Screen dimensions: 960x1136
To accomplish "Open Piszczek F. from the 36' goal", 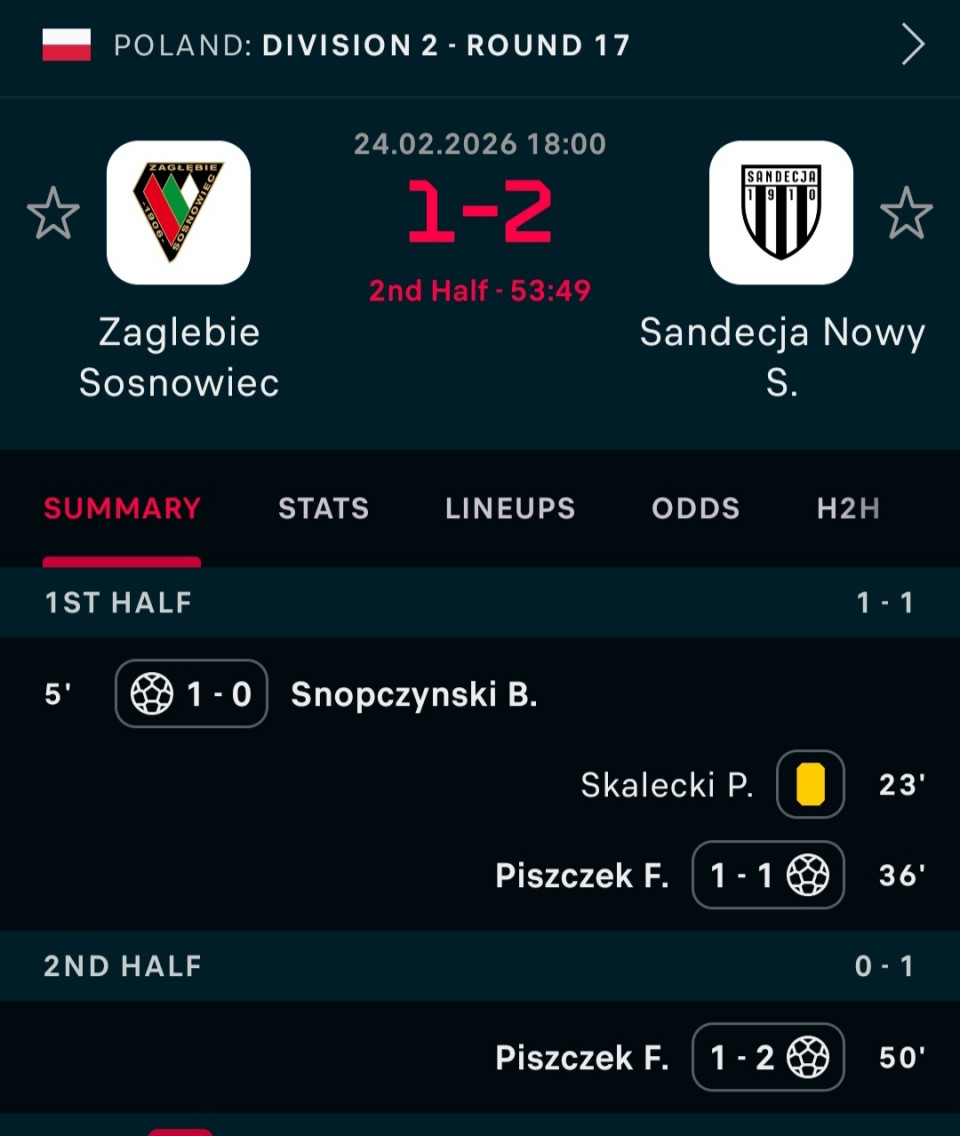I will pos(582,876).
